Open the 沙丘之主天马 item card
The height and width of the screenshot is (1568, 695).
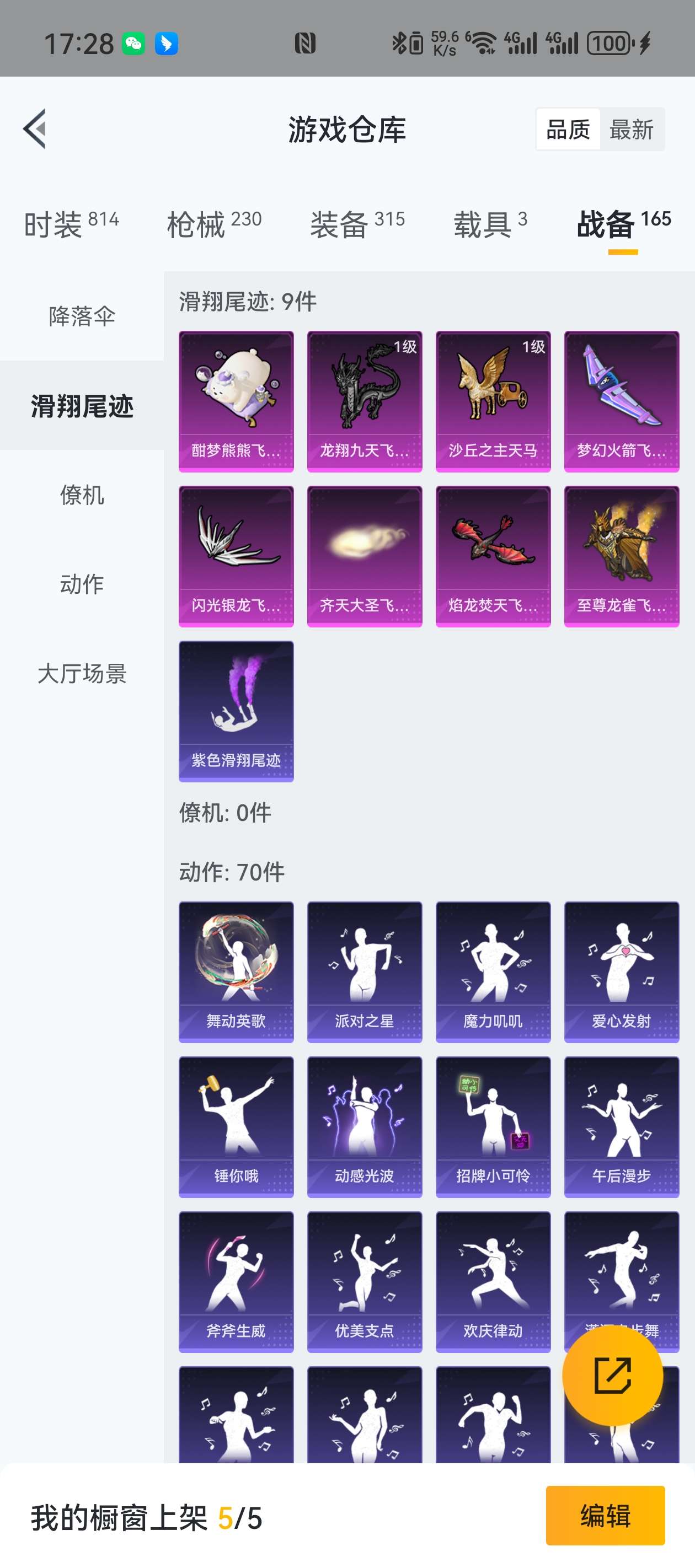[493, 400]
